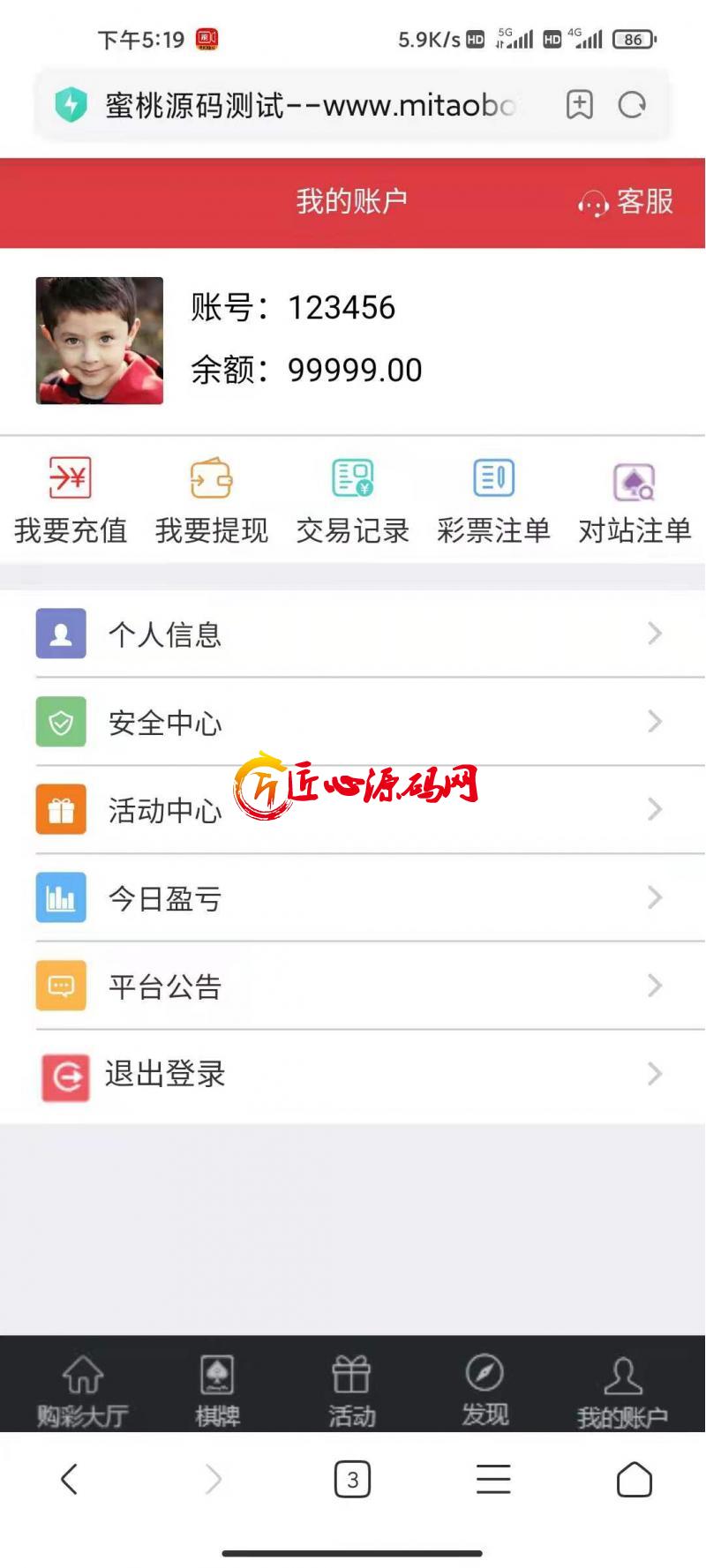This screenshot has width=706, height=1568.
Task: Reload the page in browser
Action: pyautogui.click(x=632, y=105)
